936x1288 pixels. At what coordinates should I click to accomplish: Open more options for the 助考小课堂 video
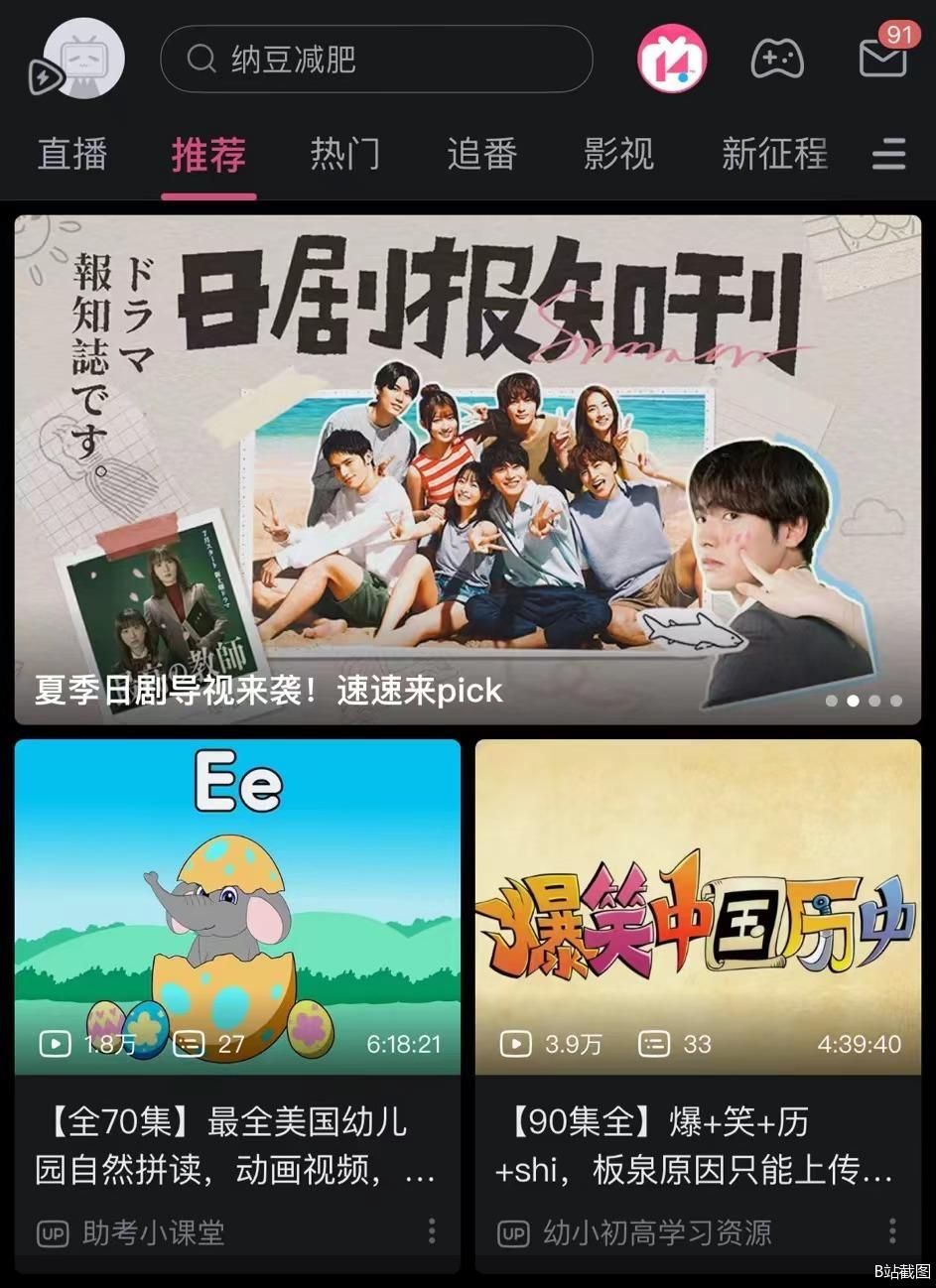pos(432,1230)
